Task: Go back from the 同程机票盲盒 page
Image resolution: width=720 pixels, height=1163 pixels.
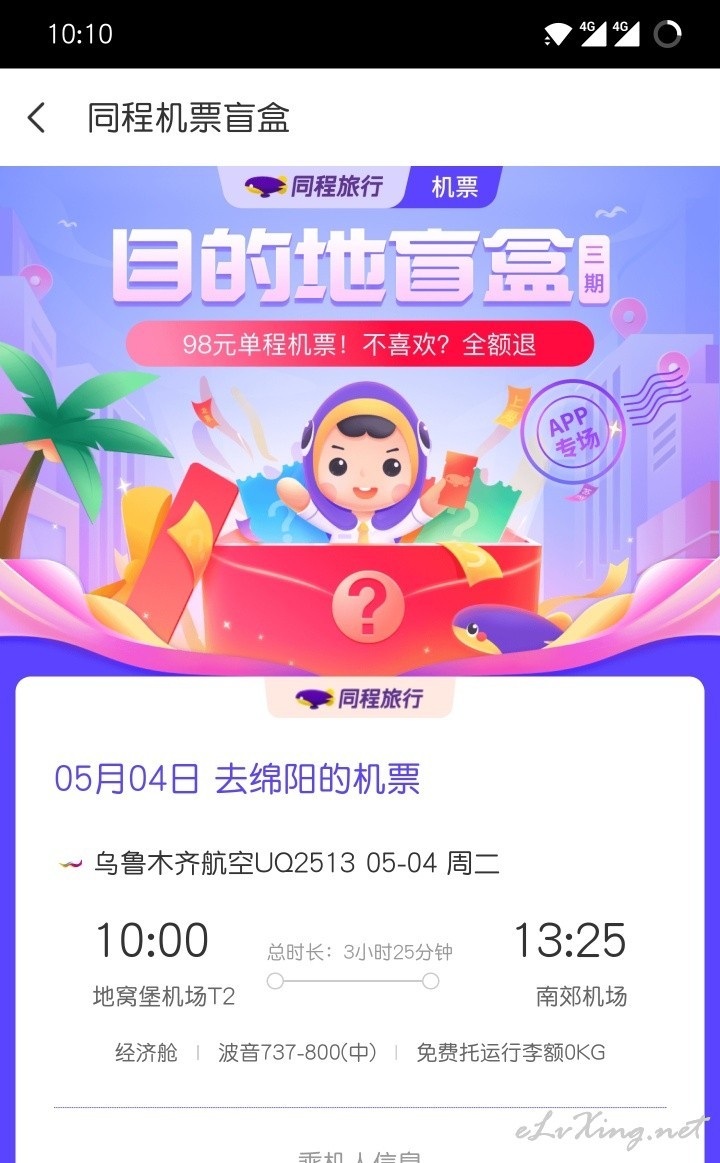Action: click(36, 117)
